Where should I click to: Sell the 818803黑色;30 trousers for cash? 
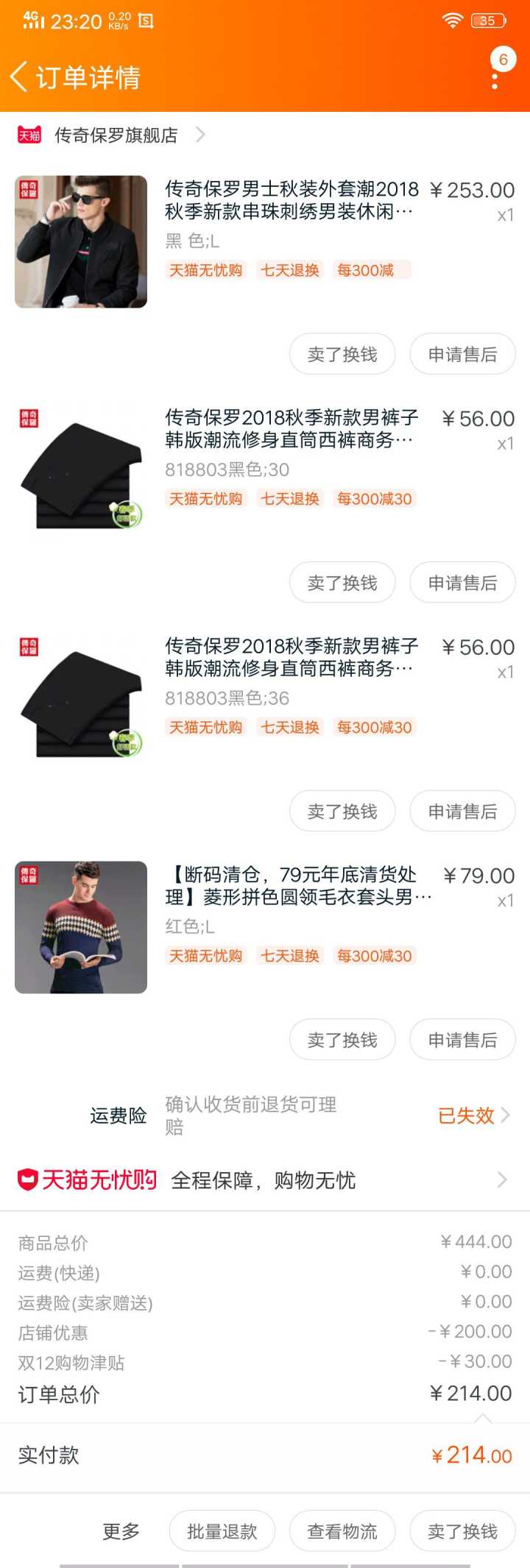(x=342, y=583)
